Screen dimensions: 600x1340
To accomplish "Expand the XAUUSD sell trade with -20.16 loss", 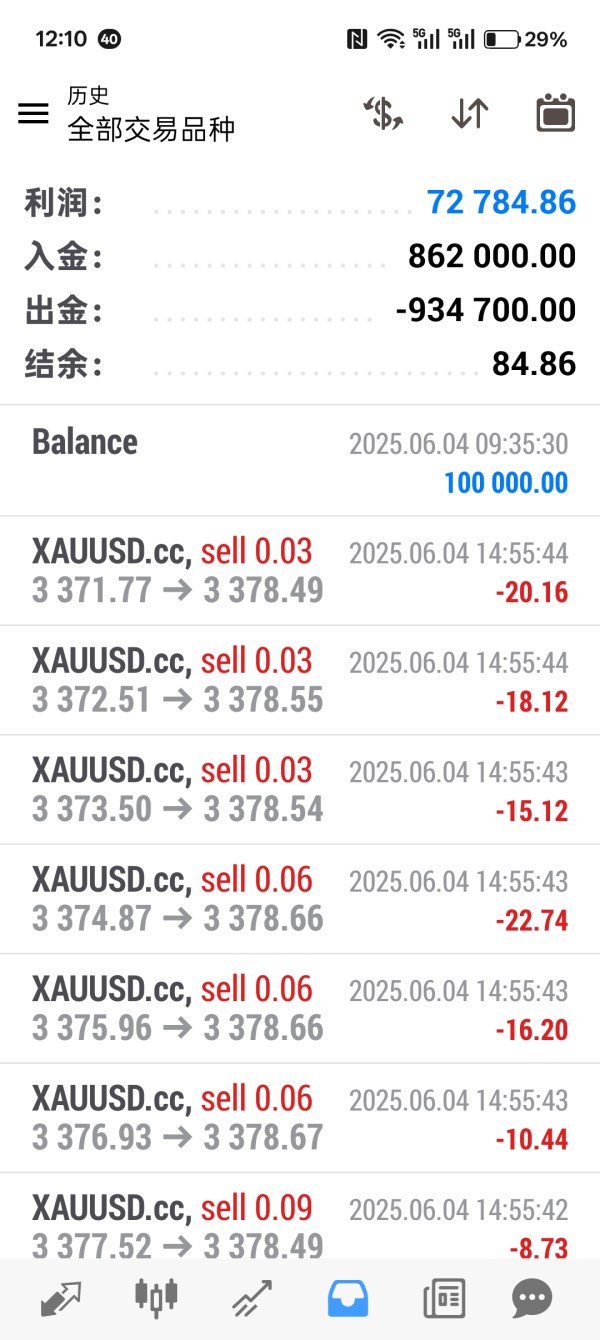I will point(300,571).
